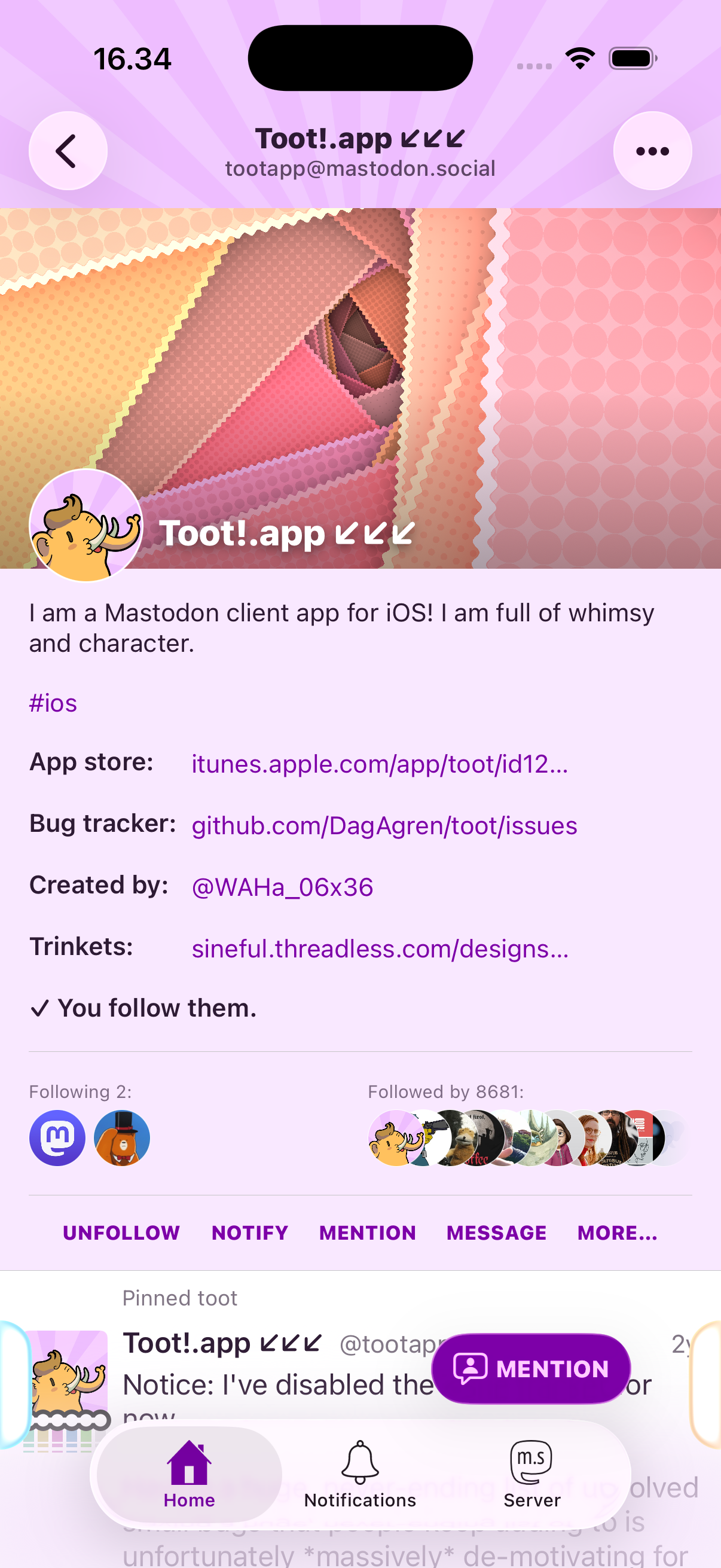Tap MENTION in the profile action row
The width and height of the screenshot is (721, 1568).
tap(368, 1233)
